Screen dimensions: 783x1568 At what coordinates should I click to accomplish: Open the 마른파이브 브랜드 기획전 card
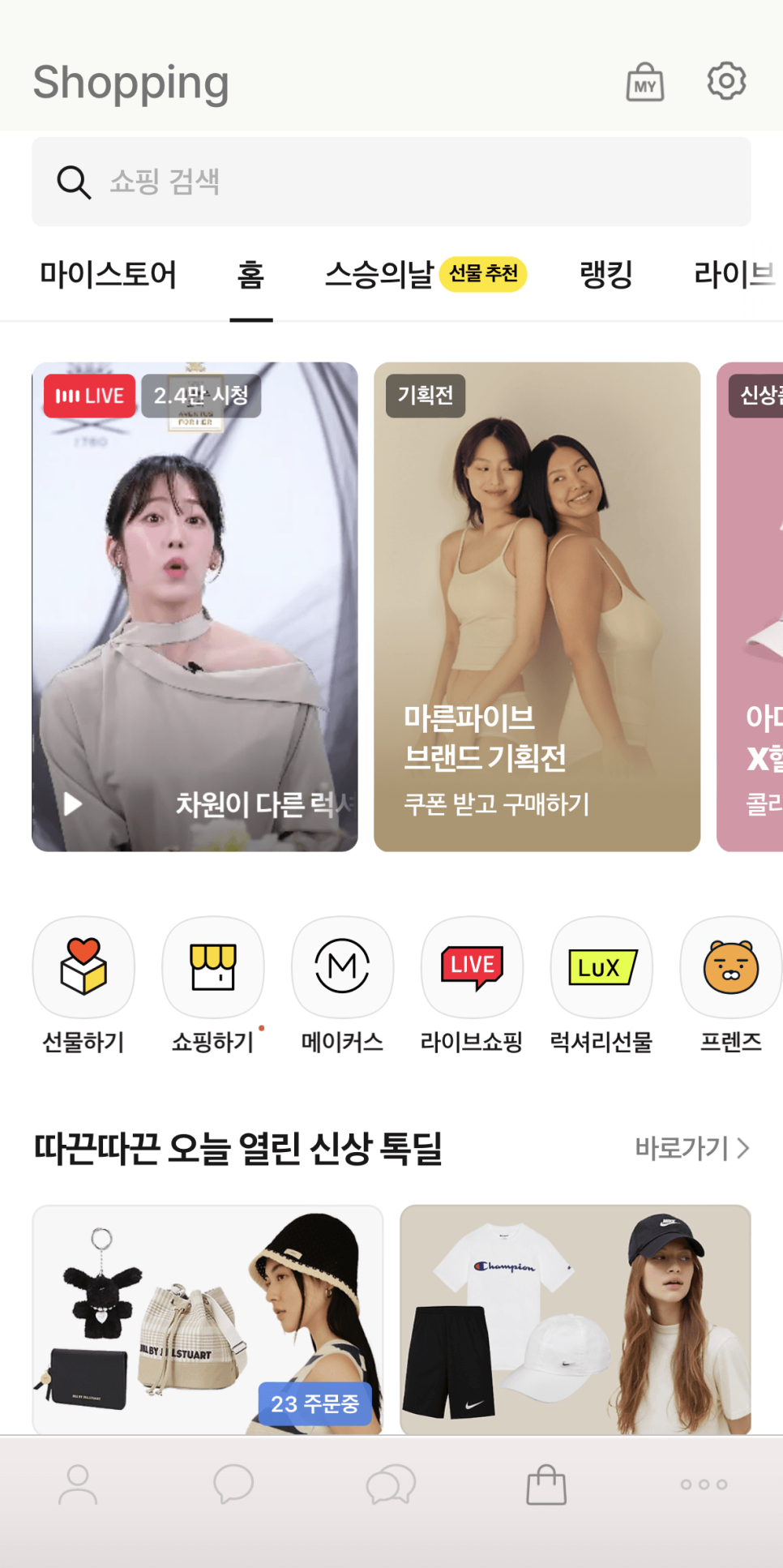point(537,606)
